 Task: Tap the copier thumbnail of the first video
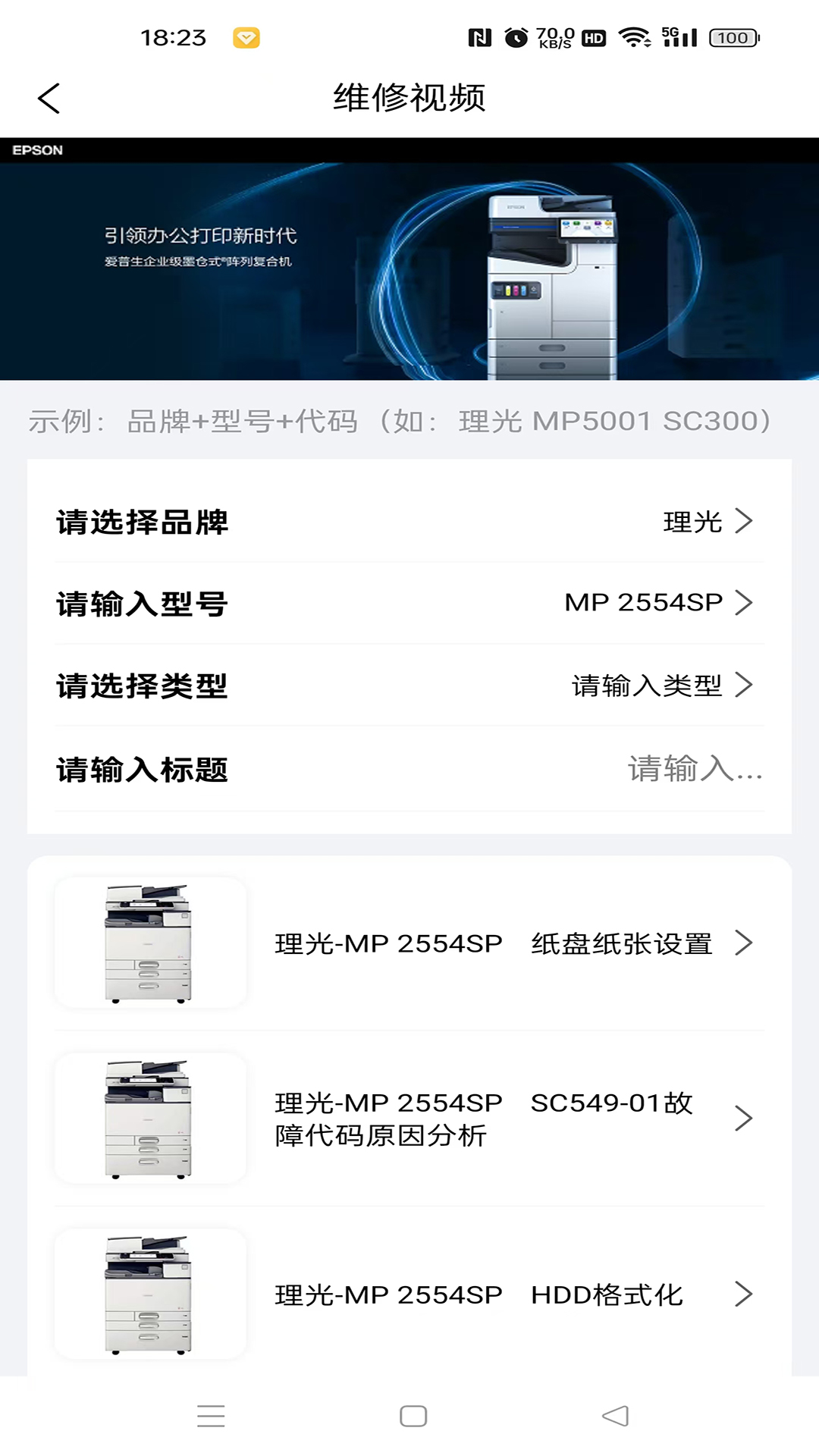tap(150, 943)
